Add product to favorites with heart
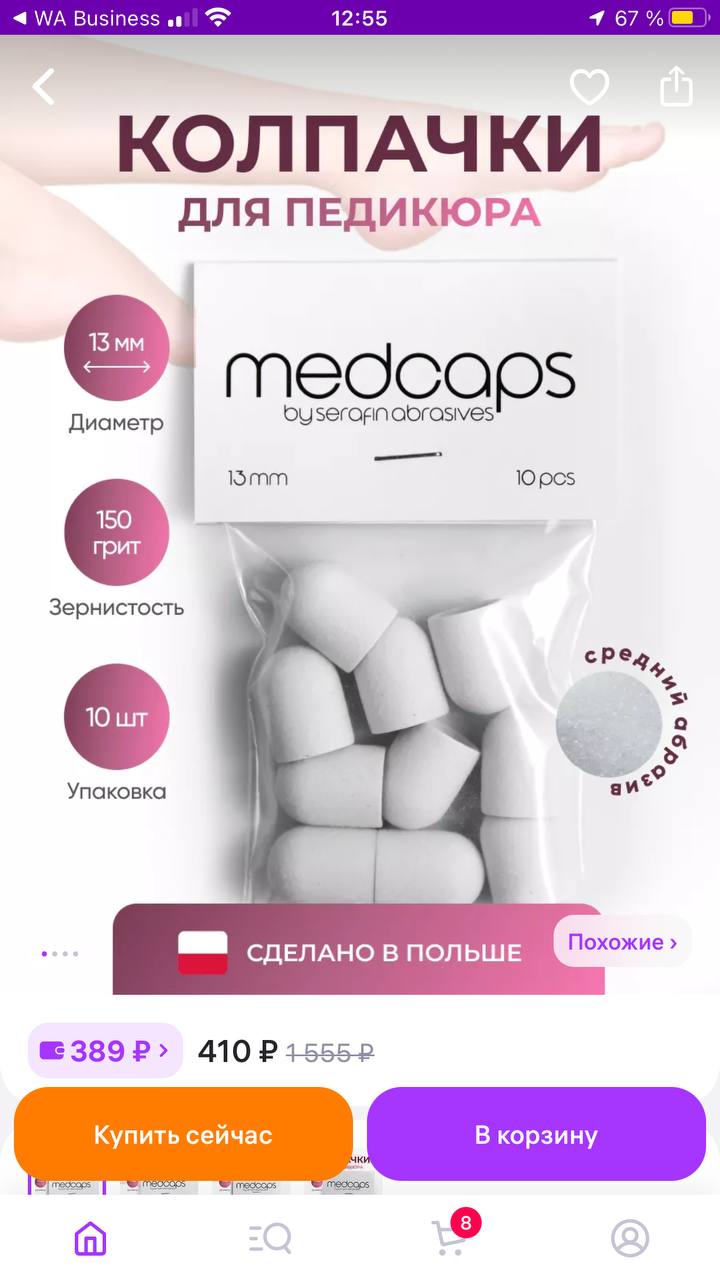The image size is (720, 1280). (x=589, y=87)
